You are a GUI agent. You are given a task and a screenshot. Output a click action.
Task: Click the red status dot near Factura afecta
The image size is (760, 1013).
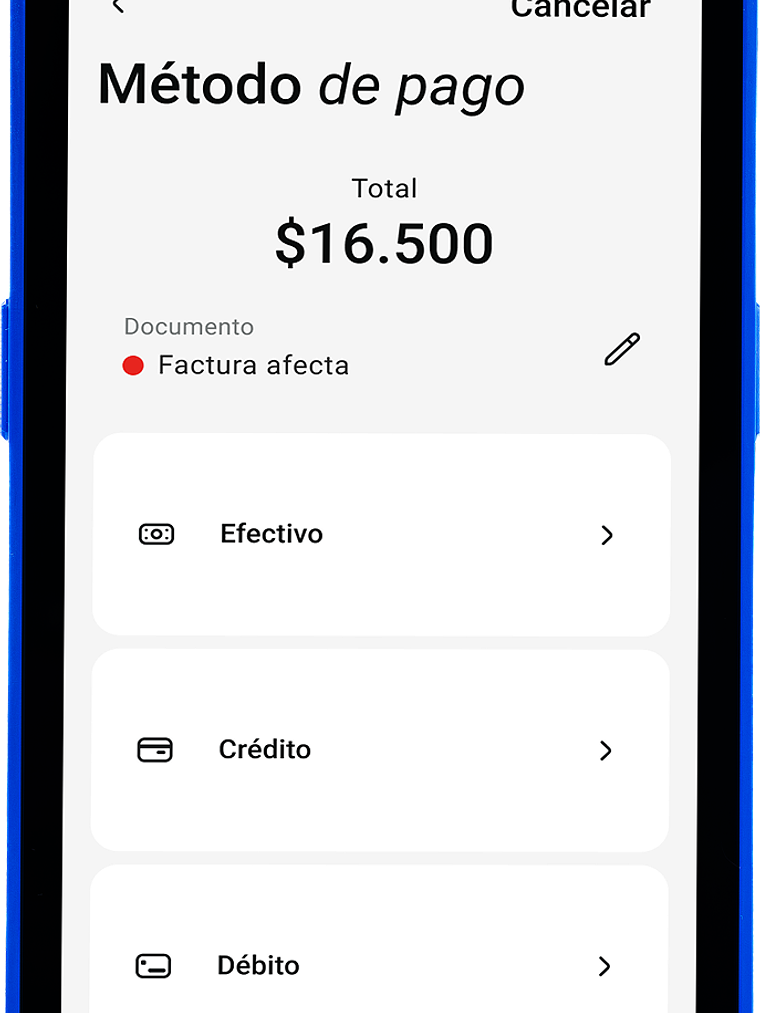pyautogui.click(x=133, y=365)
